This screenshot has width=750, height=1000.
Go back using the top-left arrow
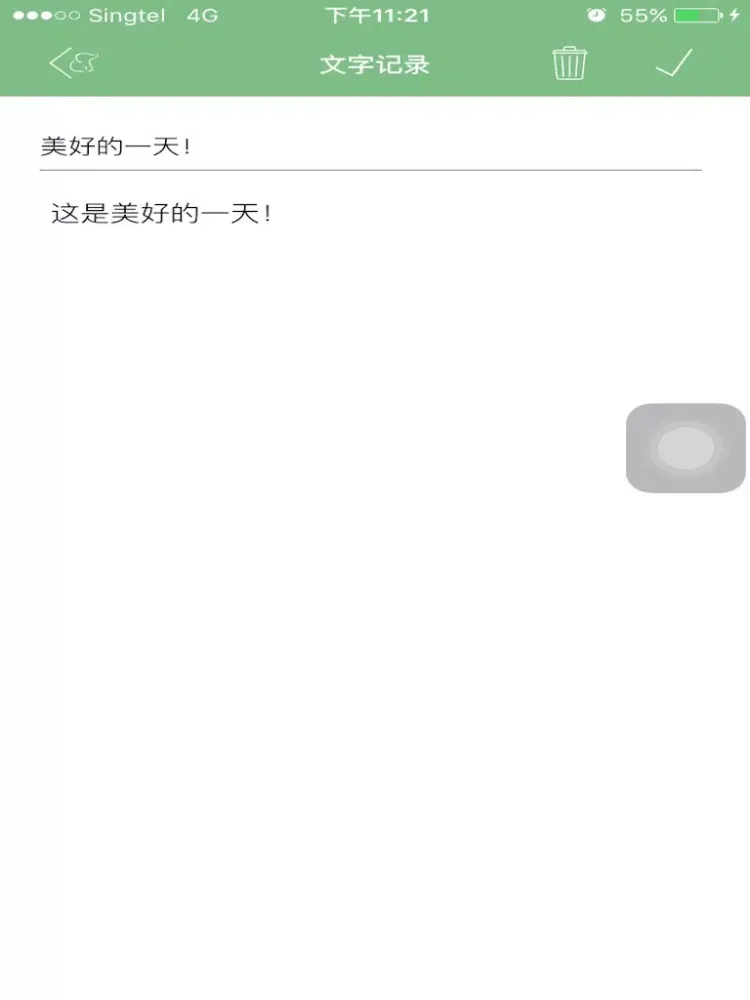pos(72,64)
